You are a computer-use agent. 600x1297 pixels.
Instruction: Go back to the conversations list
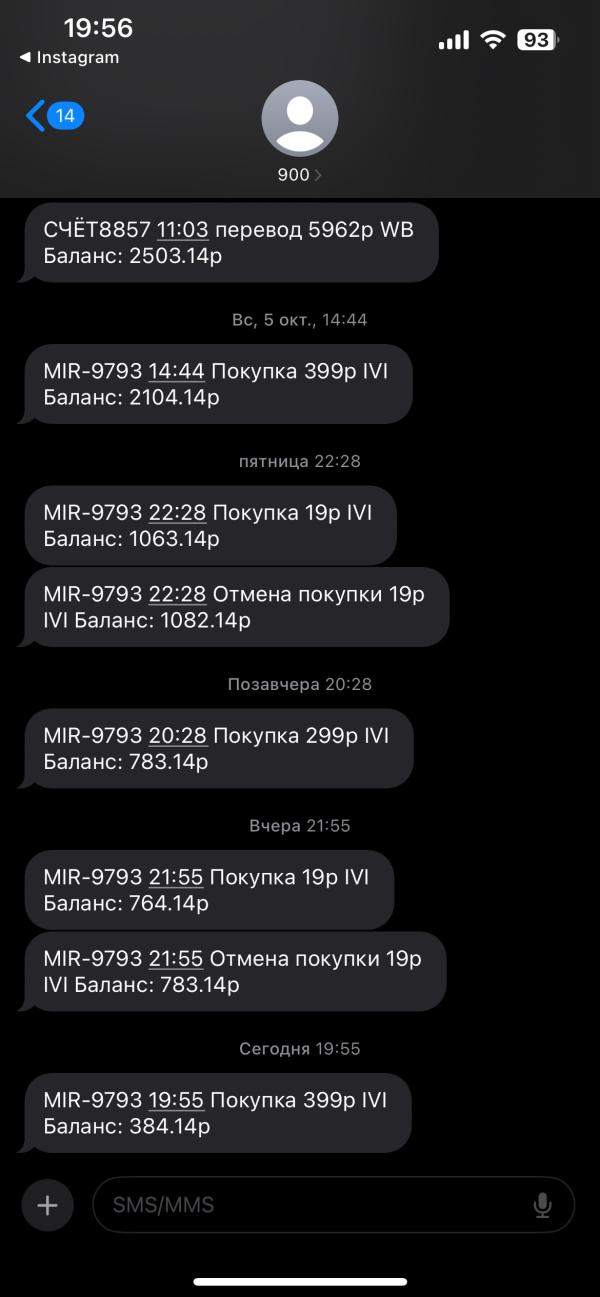coord(53,116)
